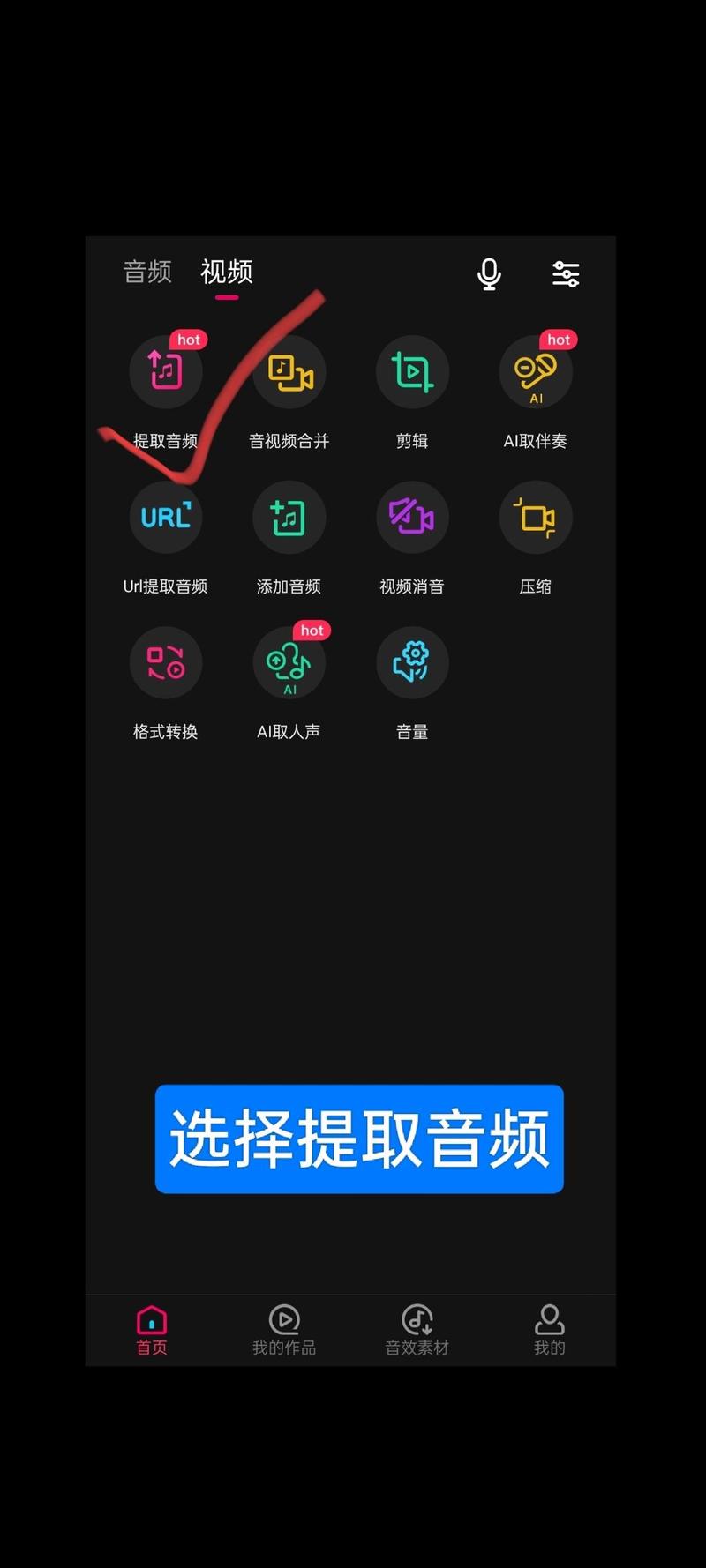Go to 首页 in bottom navigation

click(x=152, y=1330)
